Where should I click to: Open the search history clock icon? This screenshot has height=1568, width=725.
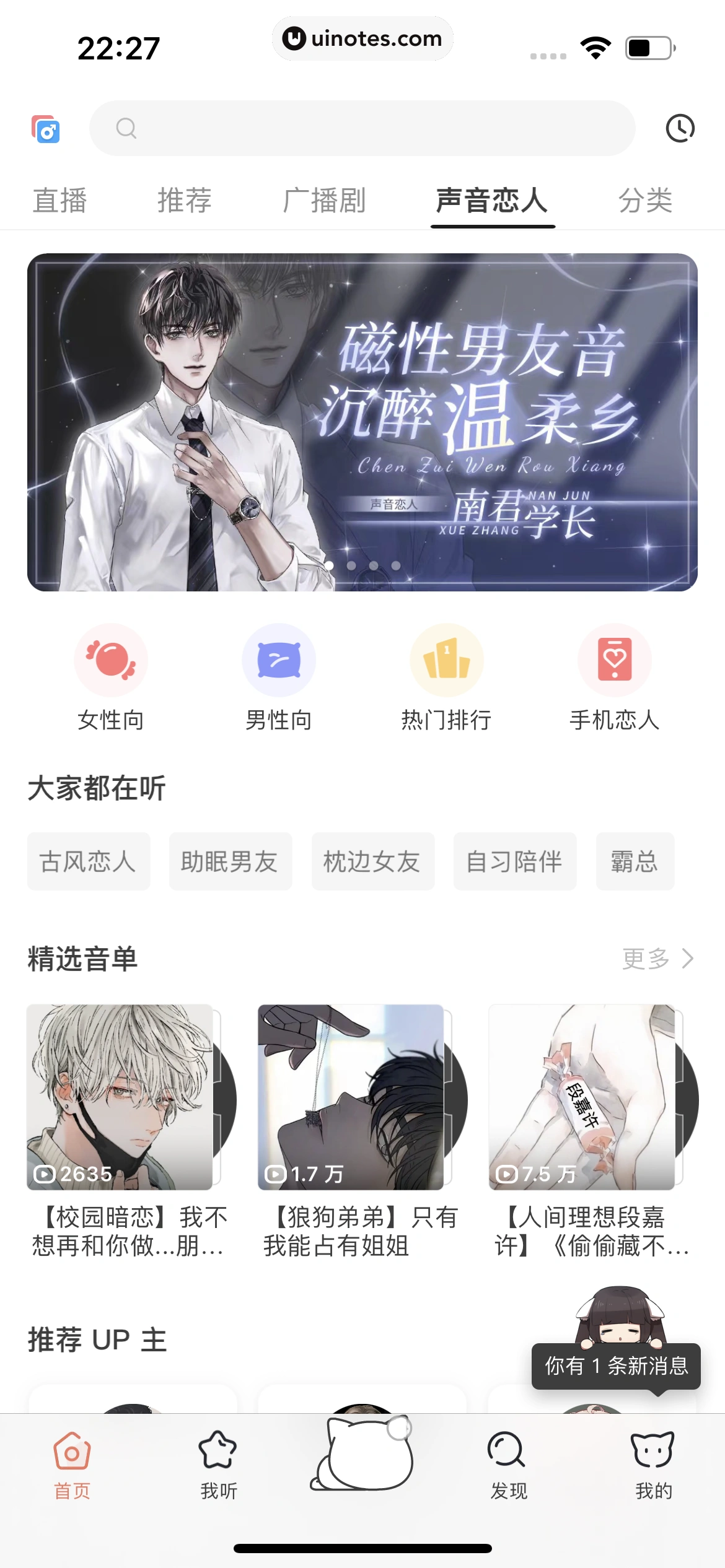click(680, 128)
